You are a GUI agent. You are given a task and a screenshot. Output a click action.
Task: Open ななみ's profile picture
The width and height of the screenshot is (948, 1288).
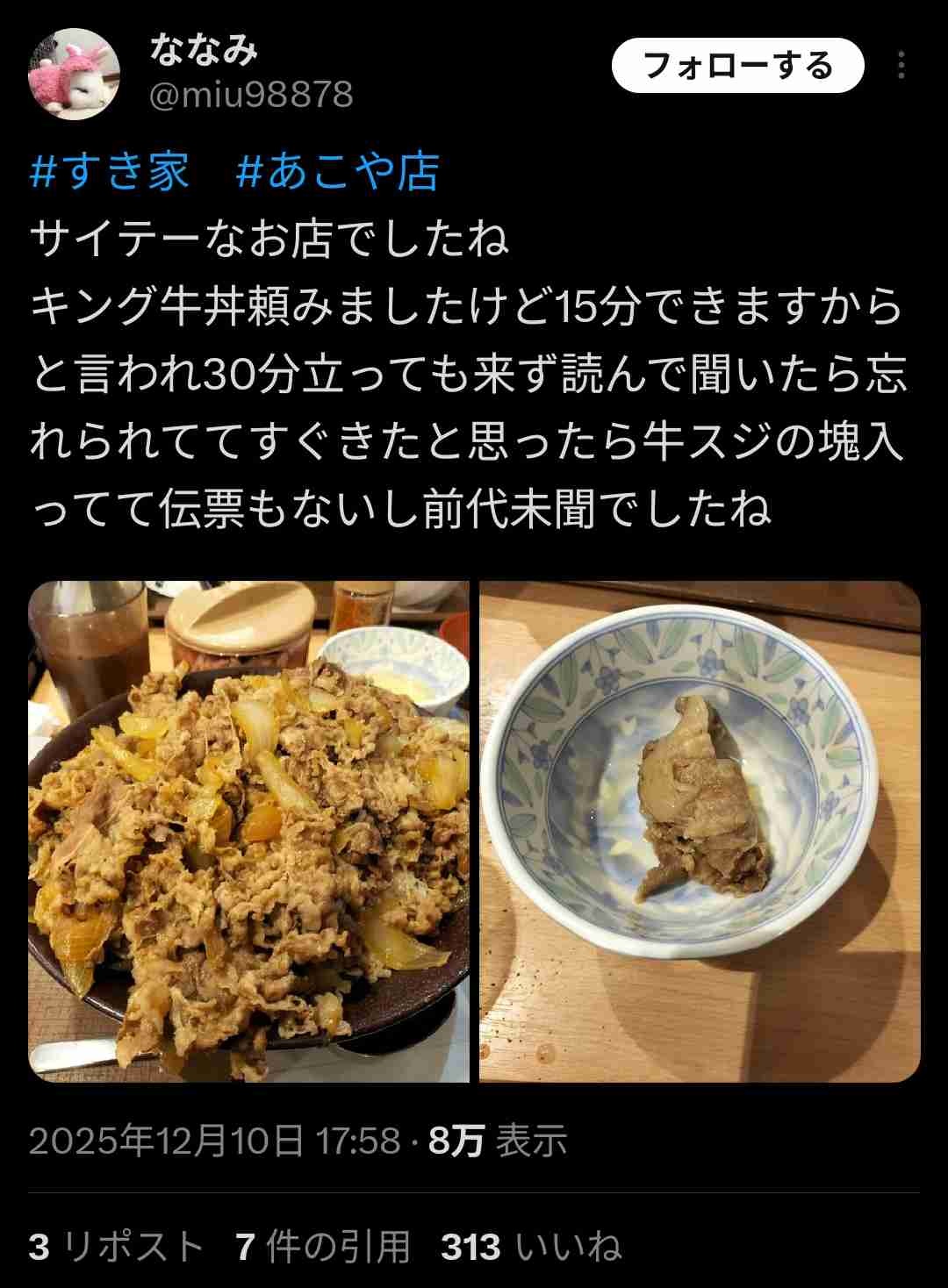tap(73, 73)
